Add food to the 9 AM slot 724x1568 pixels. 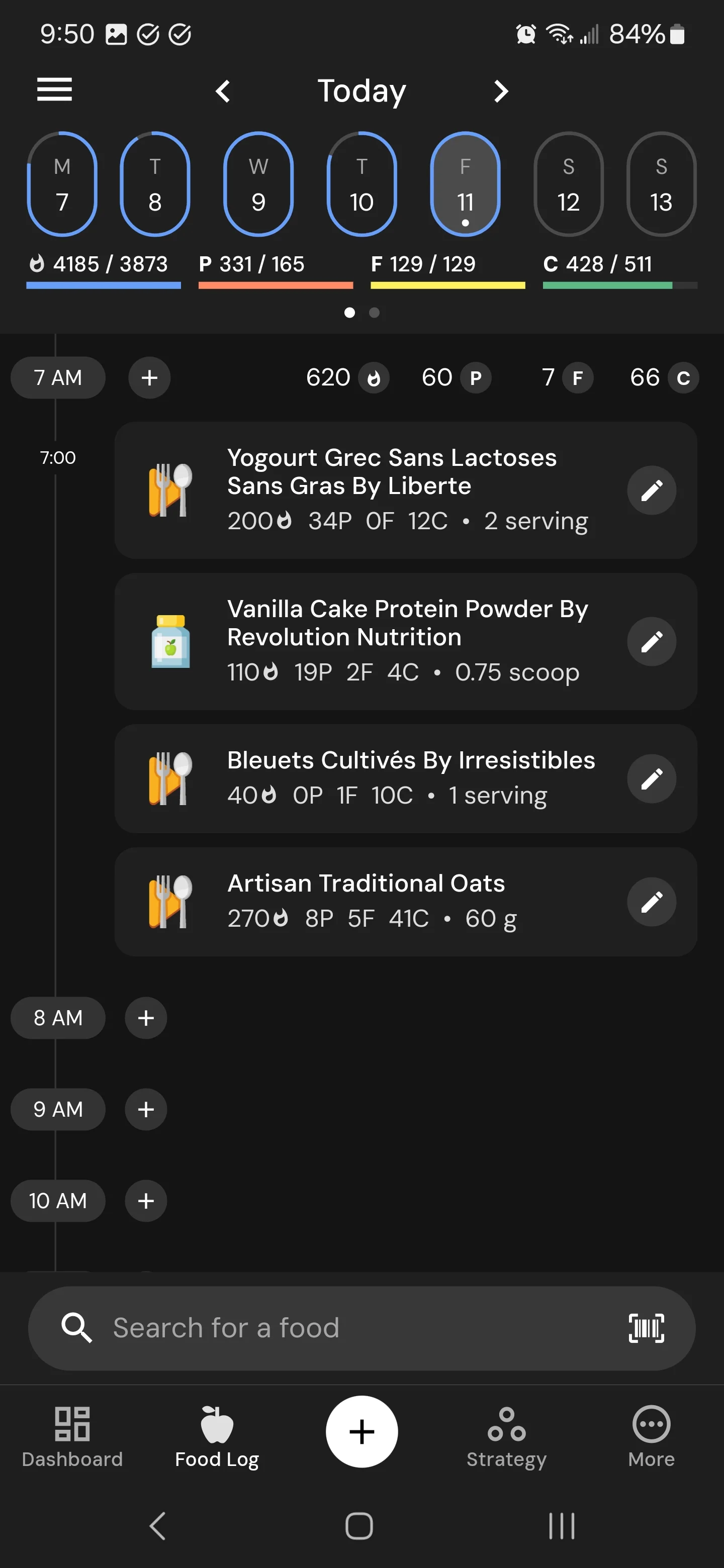(145, 1109)
